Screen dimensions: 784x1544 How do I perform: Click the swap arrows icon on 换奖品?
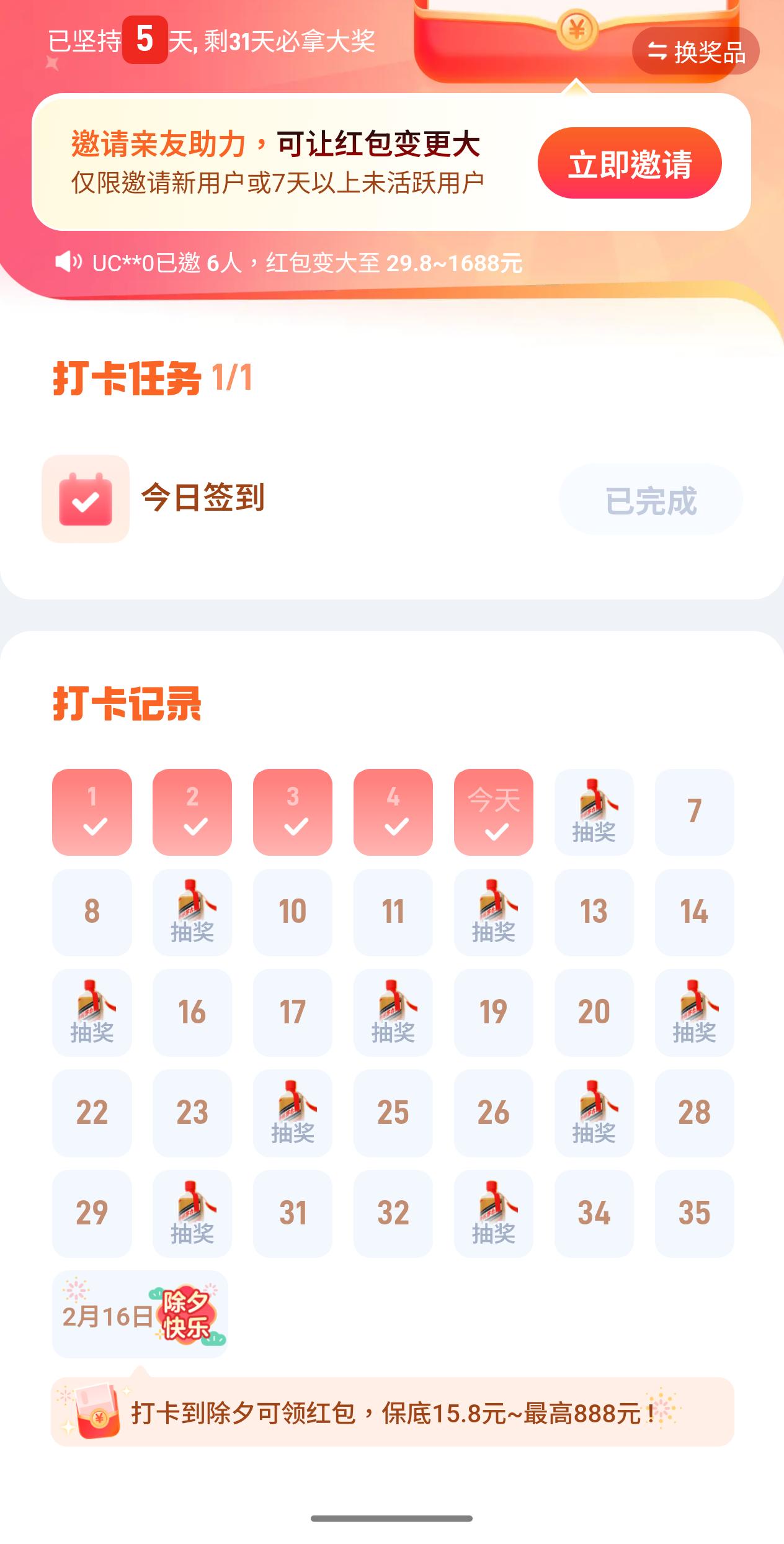[657, 52]
